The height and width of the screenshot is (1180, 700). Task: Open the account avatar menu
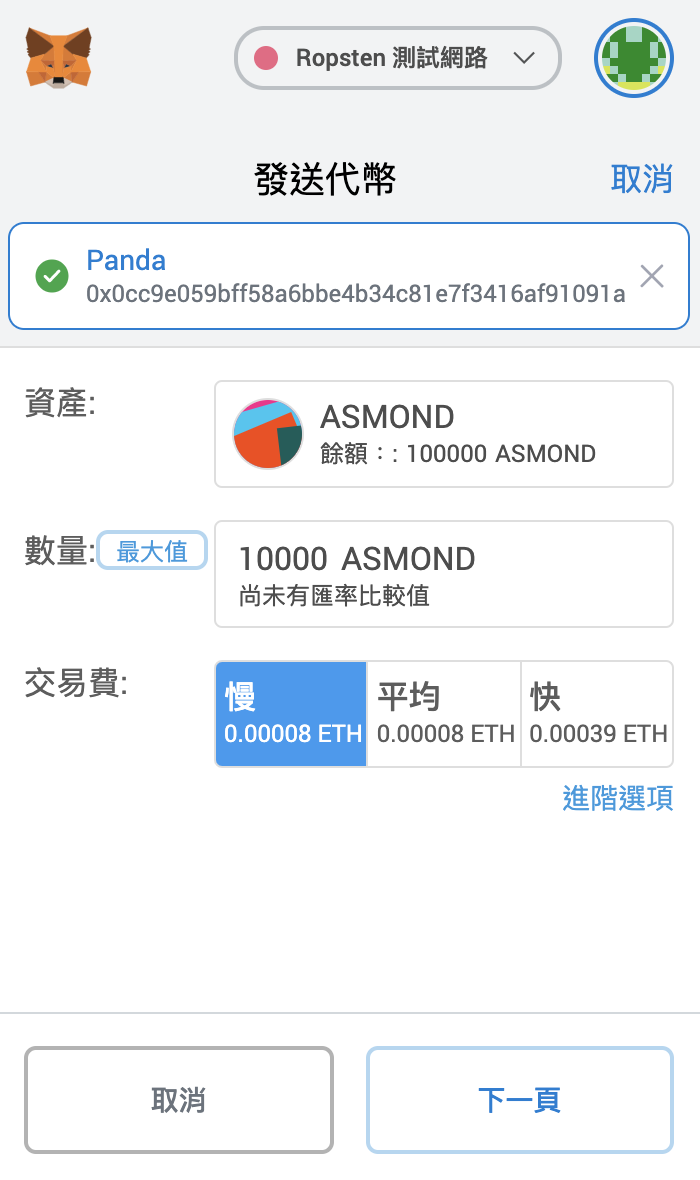pyautogui.click(x=634, y=58)
